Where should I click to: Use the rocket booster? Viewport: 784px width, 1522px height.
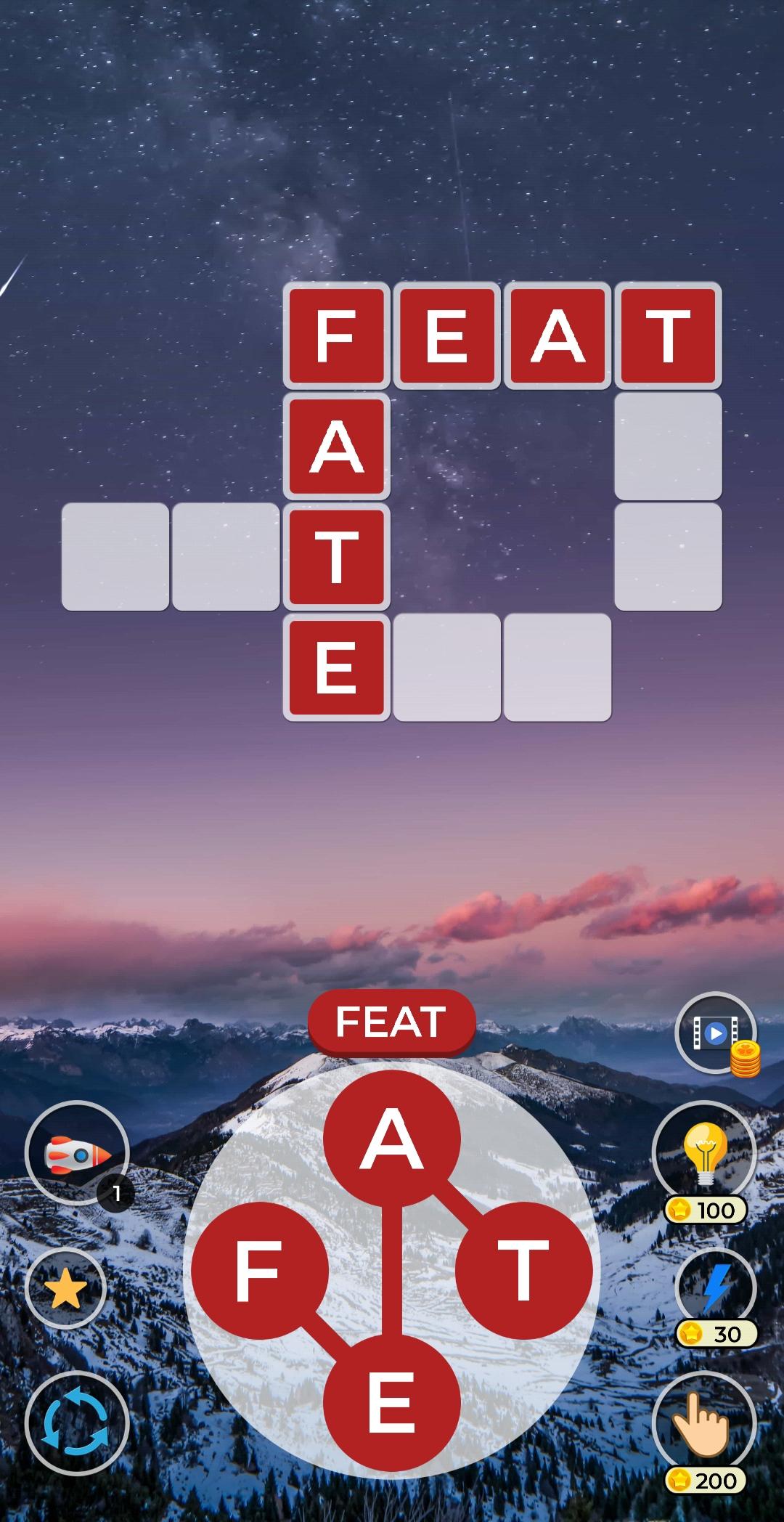coord(77,1153)
